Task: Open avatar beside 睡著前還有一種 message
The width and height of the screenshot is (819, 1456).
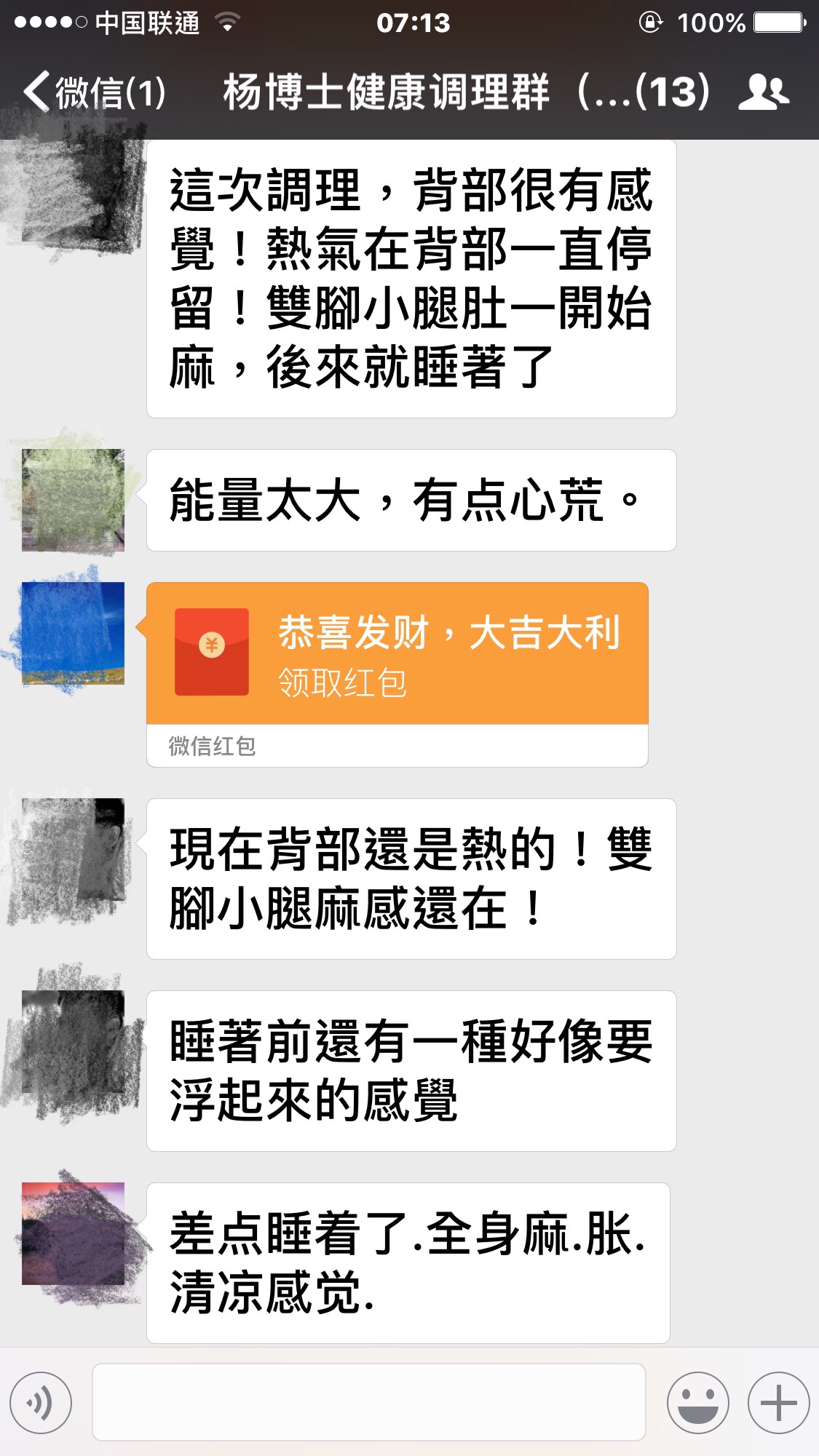Action: 73,1041
